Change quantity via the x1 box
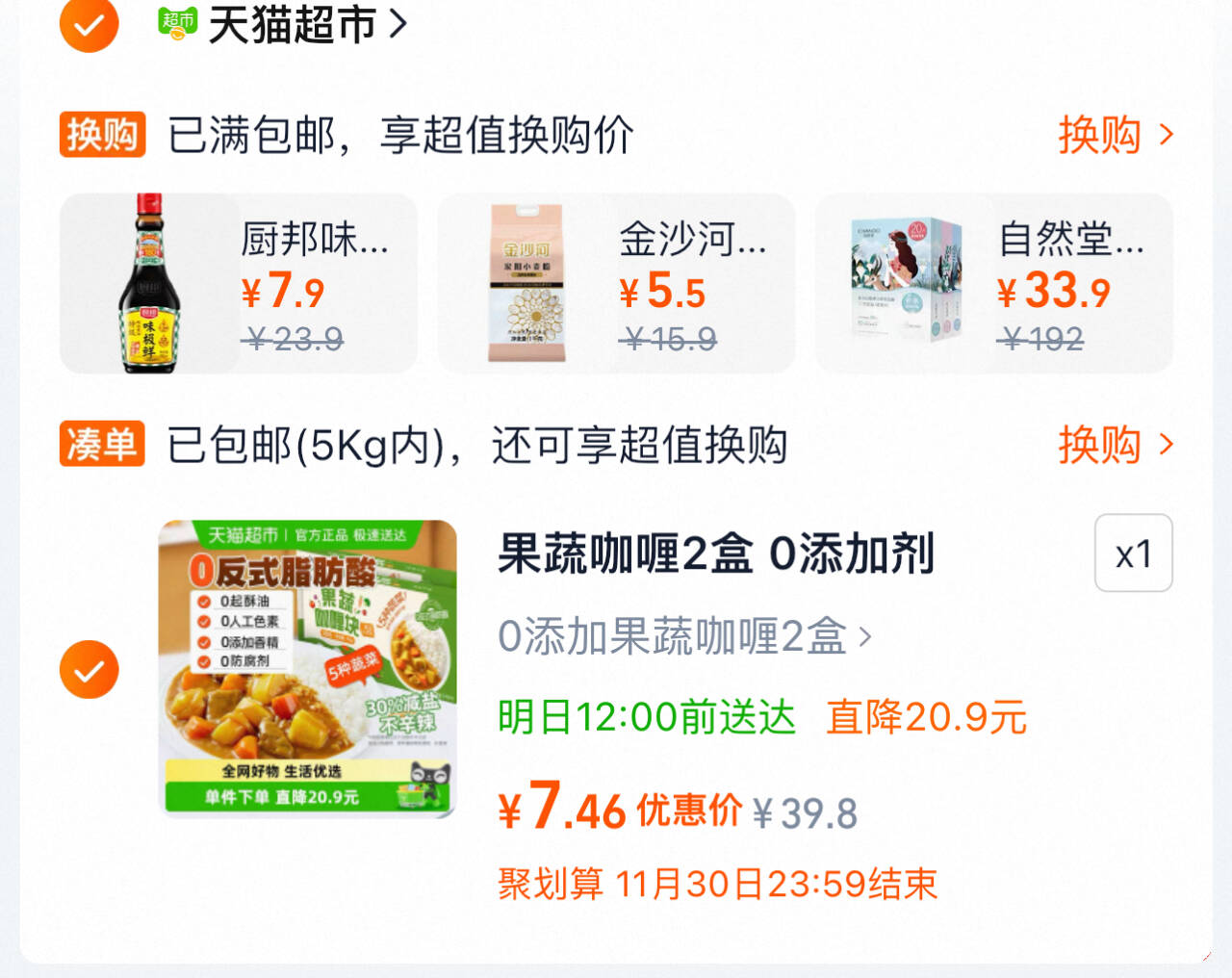This screenshot has width=1232, height=978. 1133,553
